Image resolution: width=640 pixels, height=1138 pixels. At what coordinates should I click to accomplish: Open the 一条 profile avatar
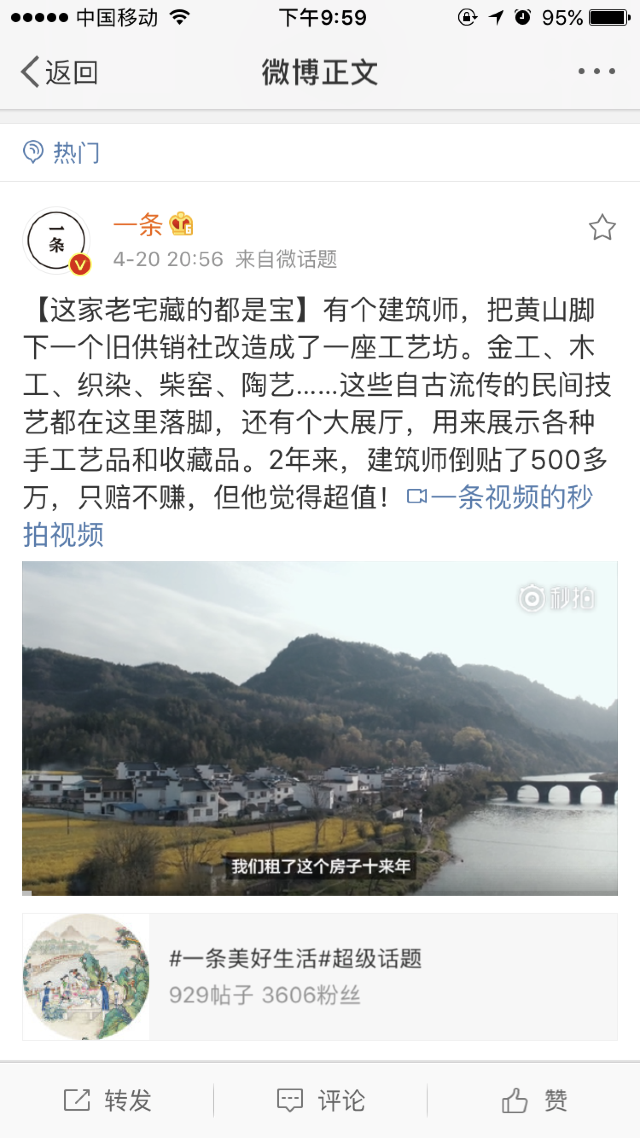click(x=57, y=243)
